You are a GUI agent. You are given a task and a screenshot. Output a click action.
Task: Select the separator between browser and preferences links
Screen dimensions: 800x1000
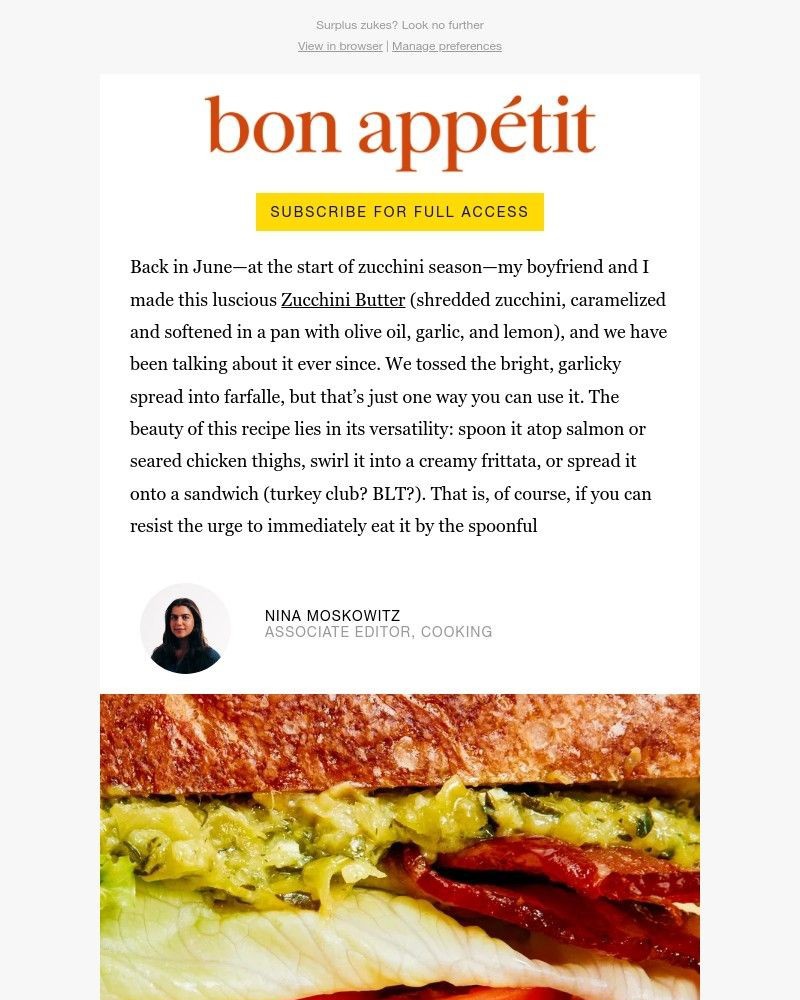click(387, 46)
